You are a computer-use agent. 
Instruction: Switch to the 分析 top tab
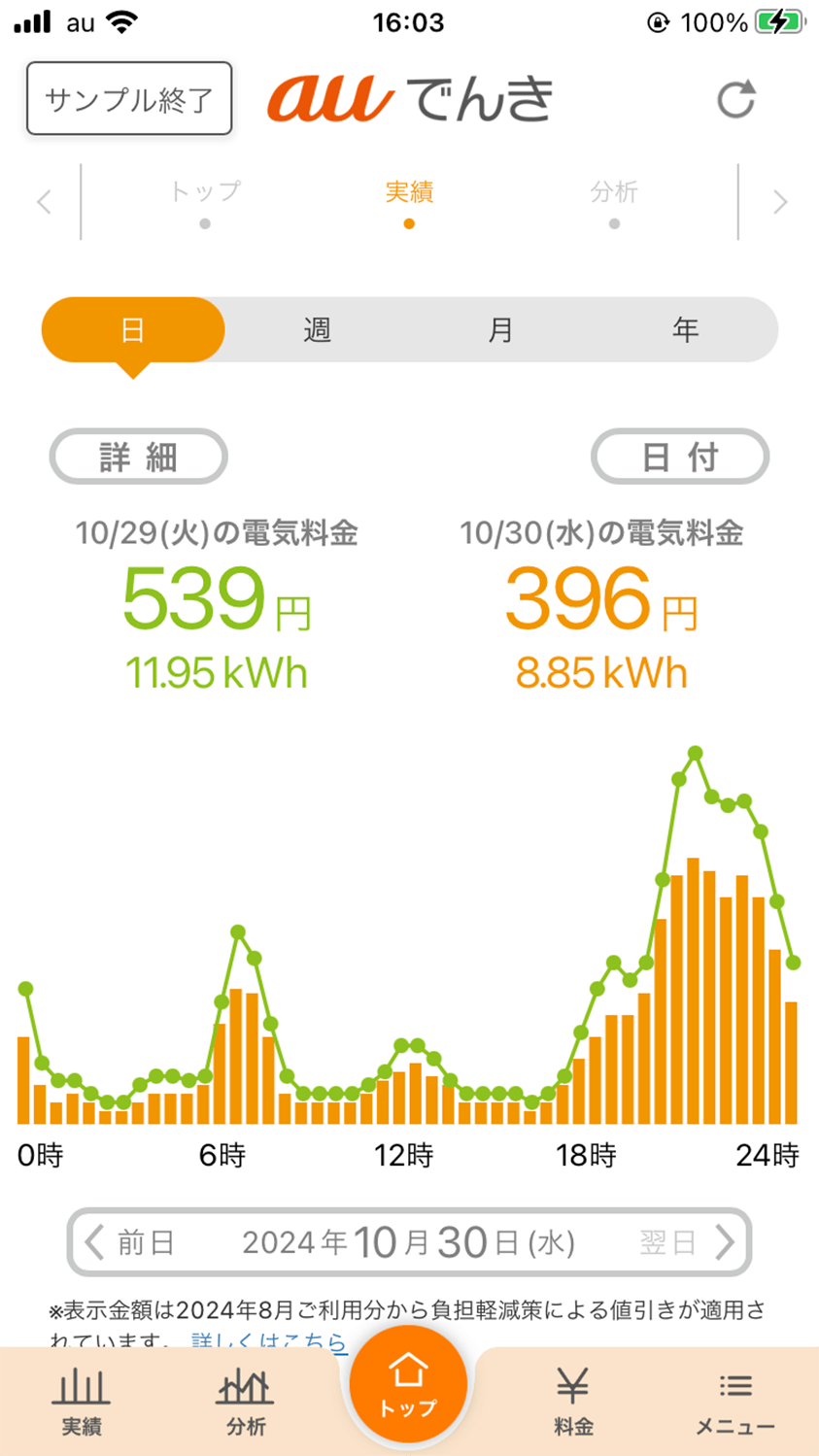click(x=614, y=201)
